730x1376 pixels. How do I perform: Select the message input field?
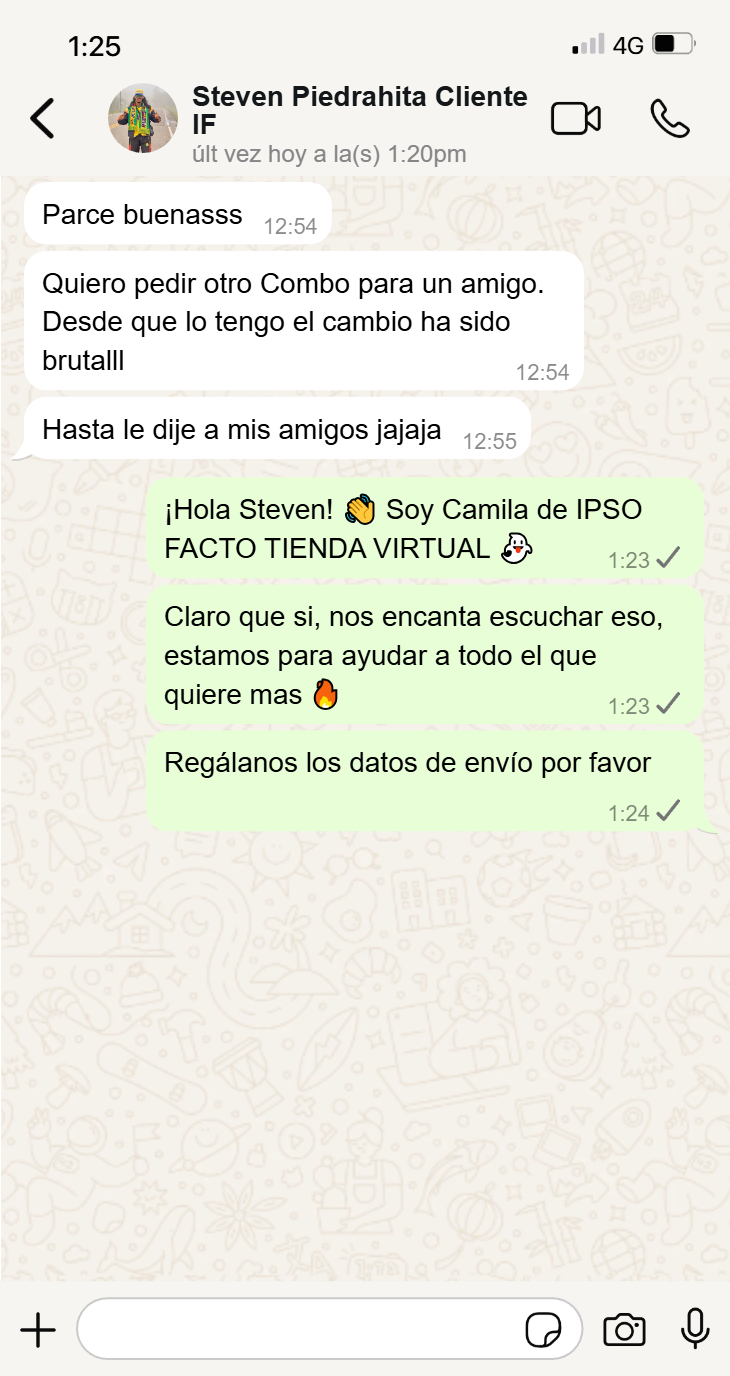point(300,1329)
